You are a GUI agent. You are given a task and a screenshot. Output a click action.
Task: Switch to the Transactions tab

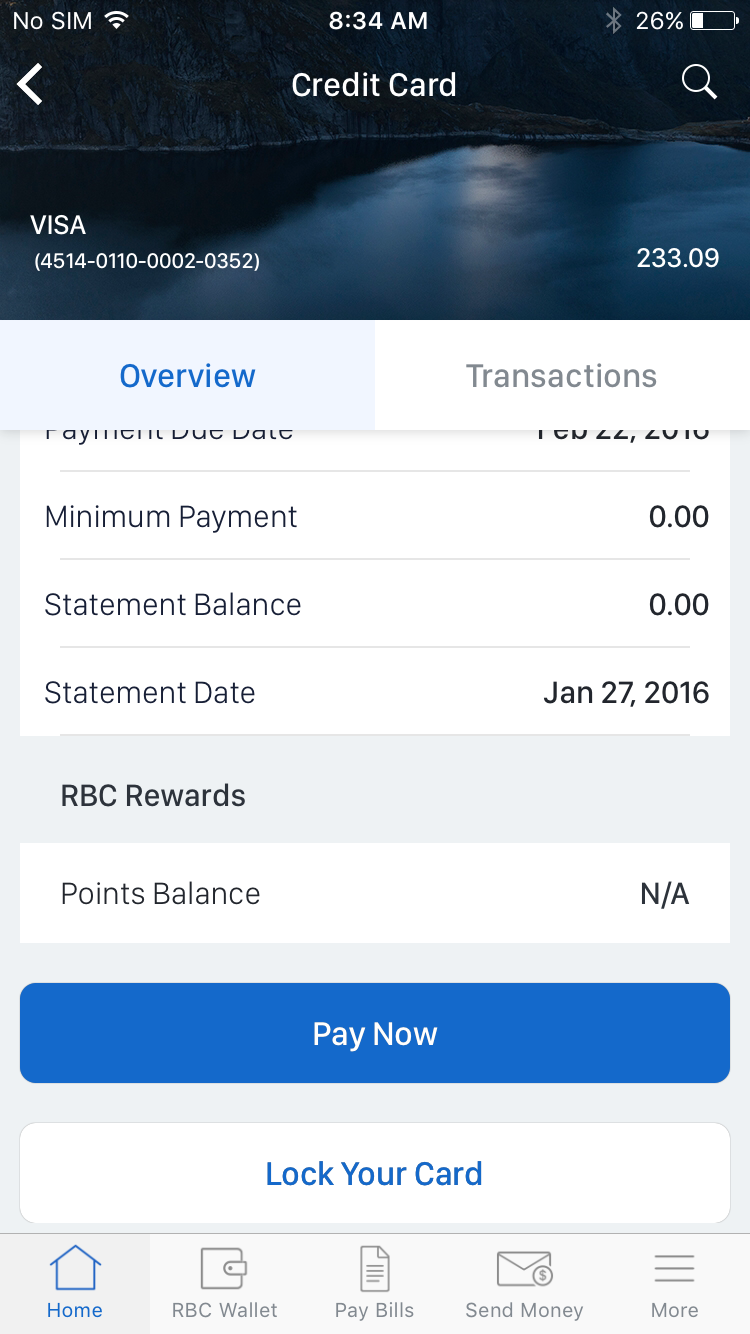click(x=562, y=375)
